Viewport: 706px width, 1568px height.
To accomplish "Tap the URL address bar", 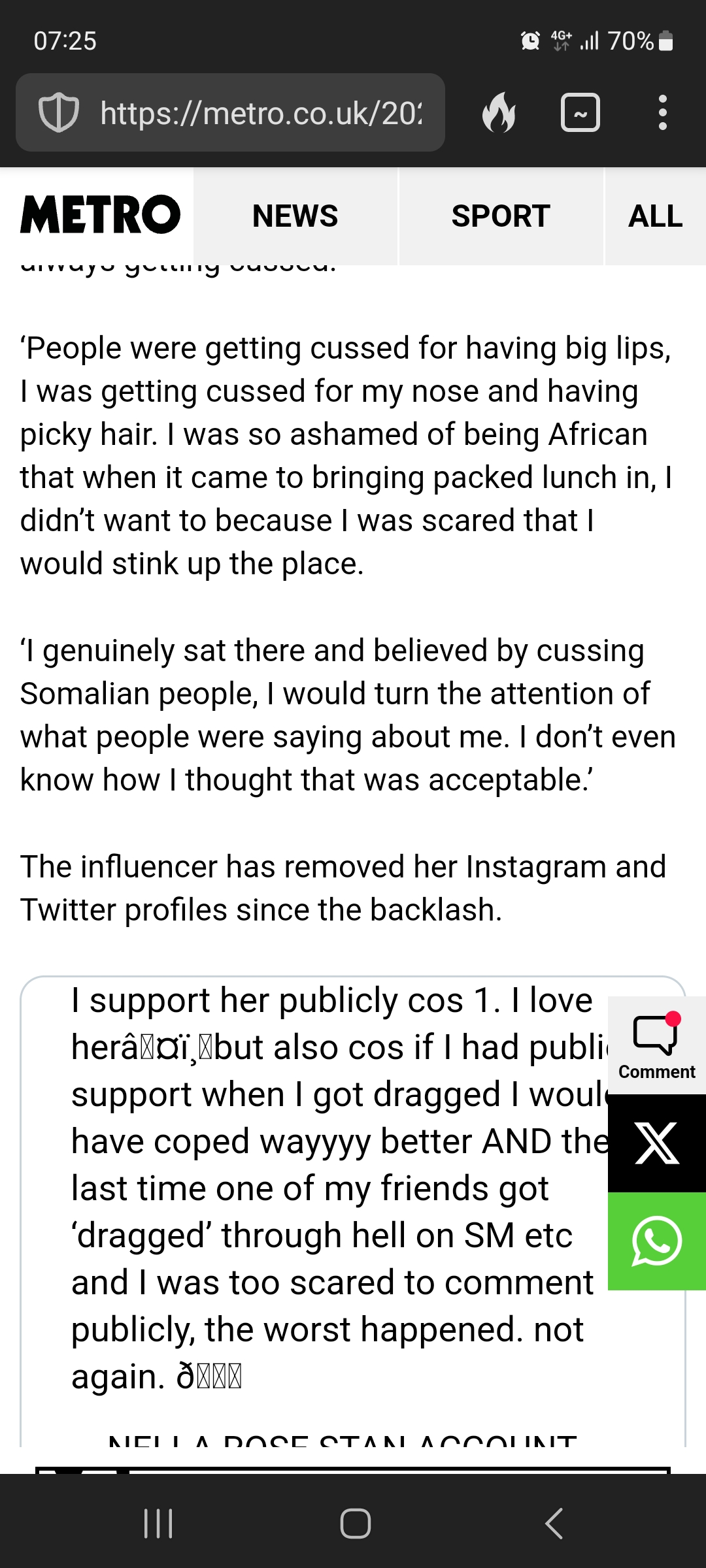I will tap(230, 112).
